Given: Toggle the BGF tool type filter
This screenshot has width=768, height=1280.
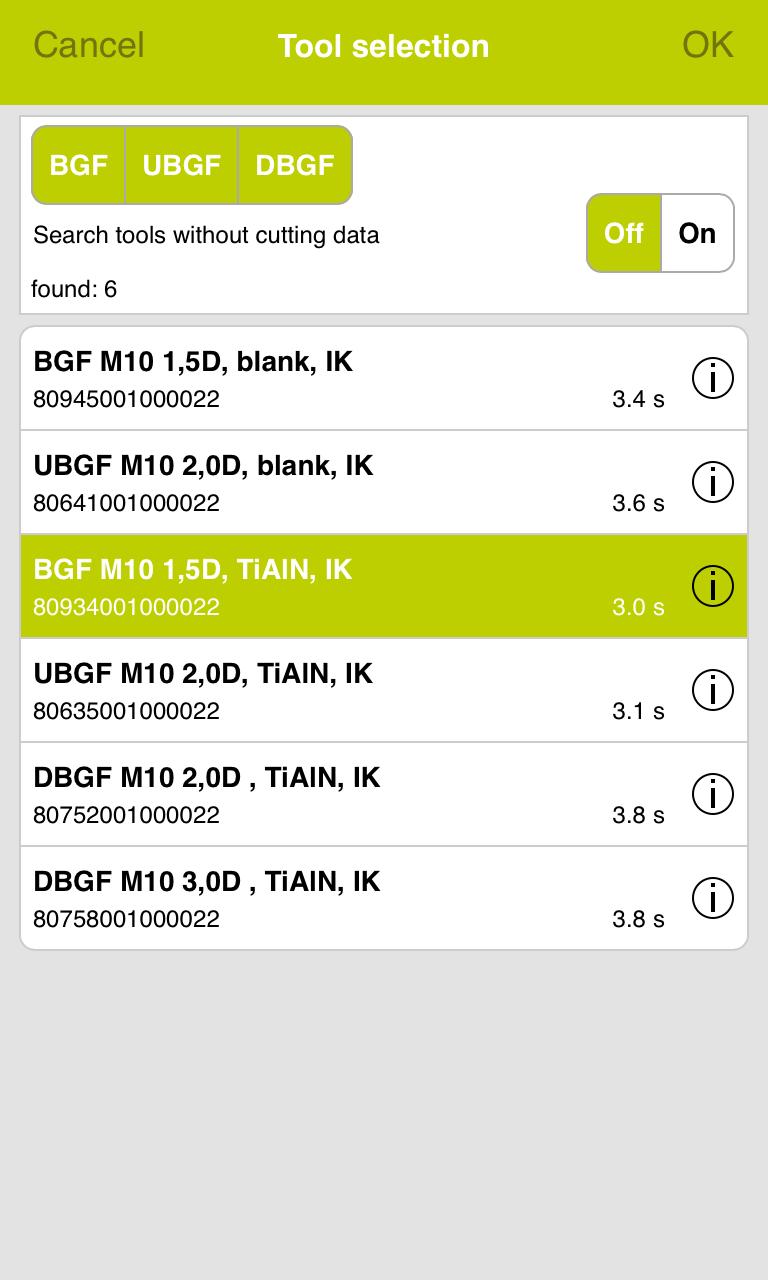Looking at the screenshot, I should click(78, 165).
